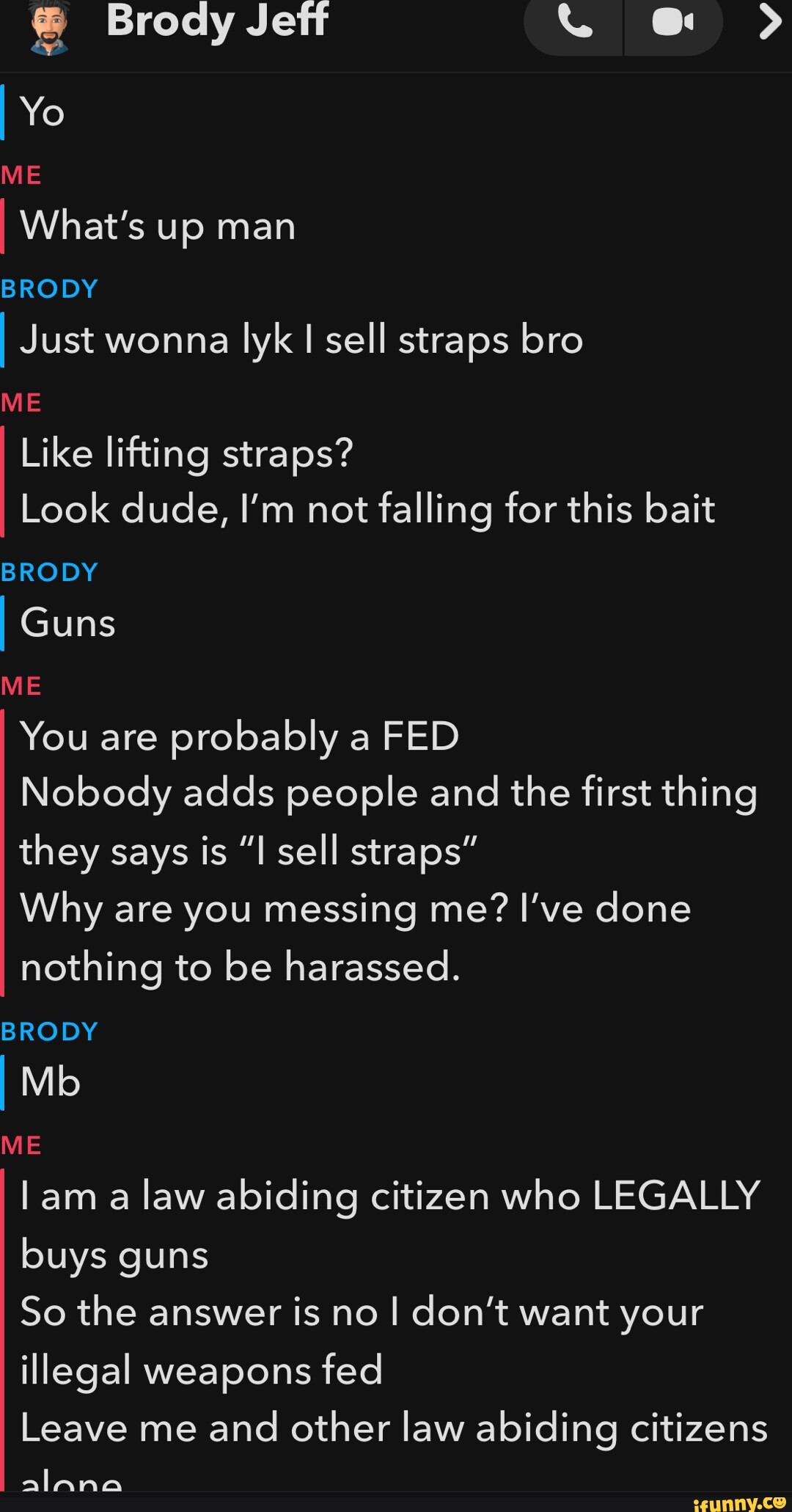This screenshot has height=1512, width=792.
Task: Start a video call with Brody Jeff
Action: (672, 22)
